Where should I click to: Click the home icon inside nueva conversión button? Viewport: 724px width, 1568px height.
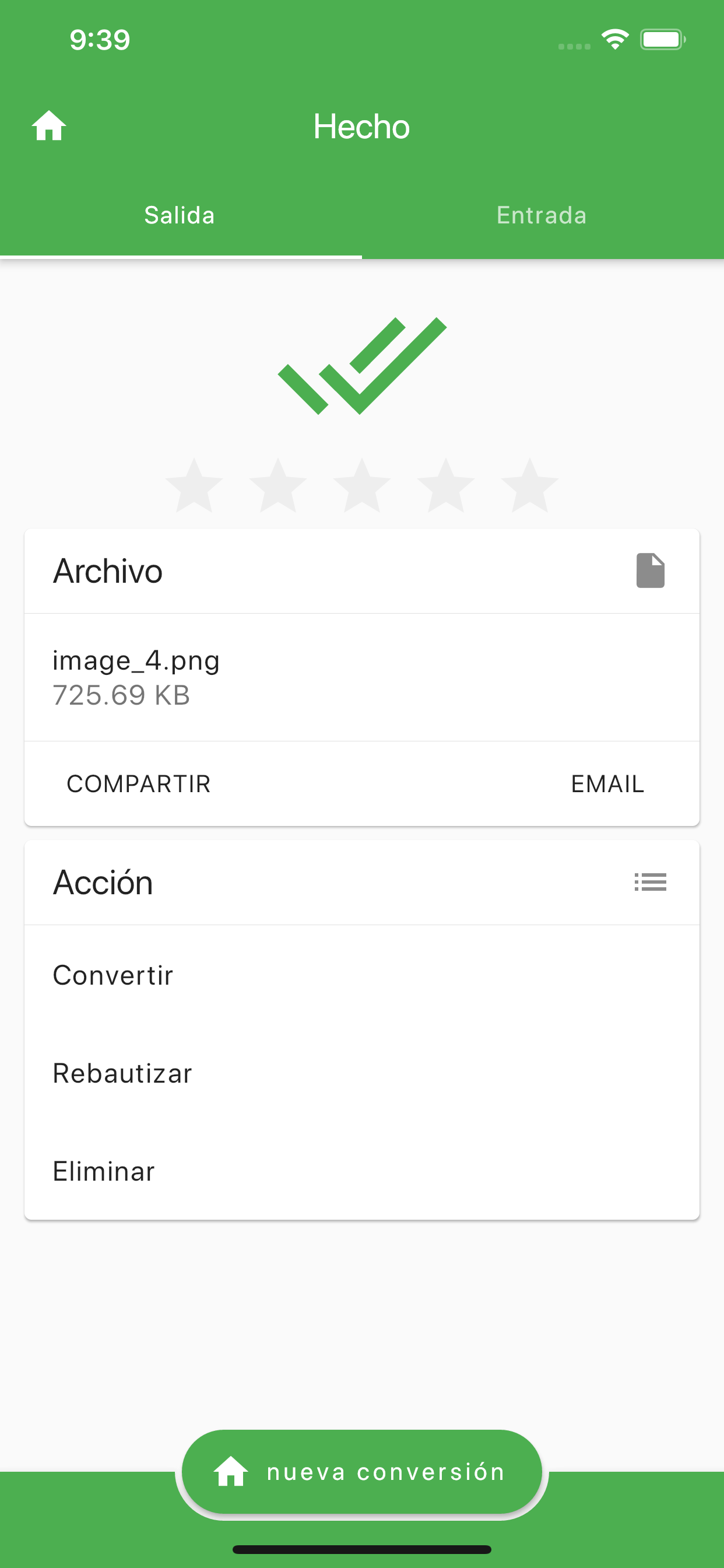232,1471
